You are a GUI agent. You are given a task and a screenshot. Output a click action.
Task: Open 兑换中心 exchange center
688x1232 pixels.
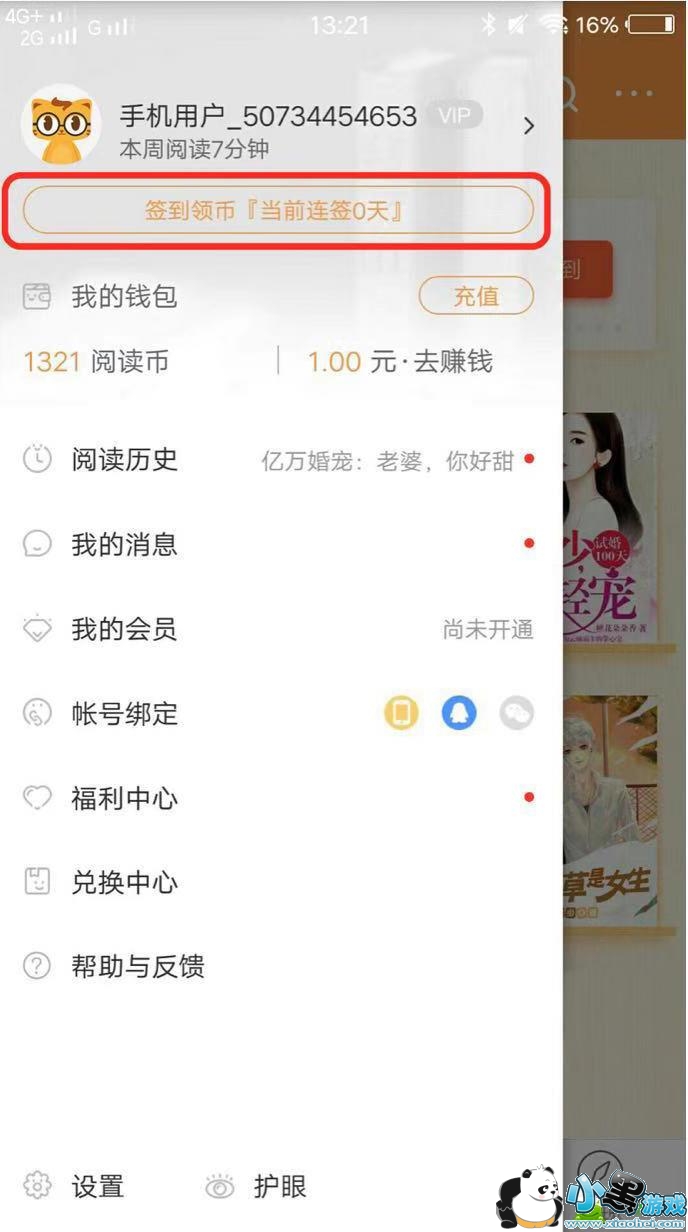(x=124, y=883)
